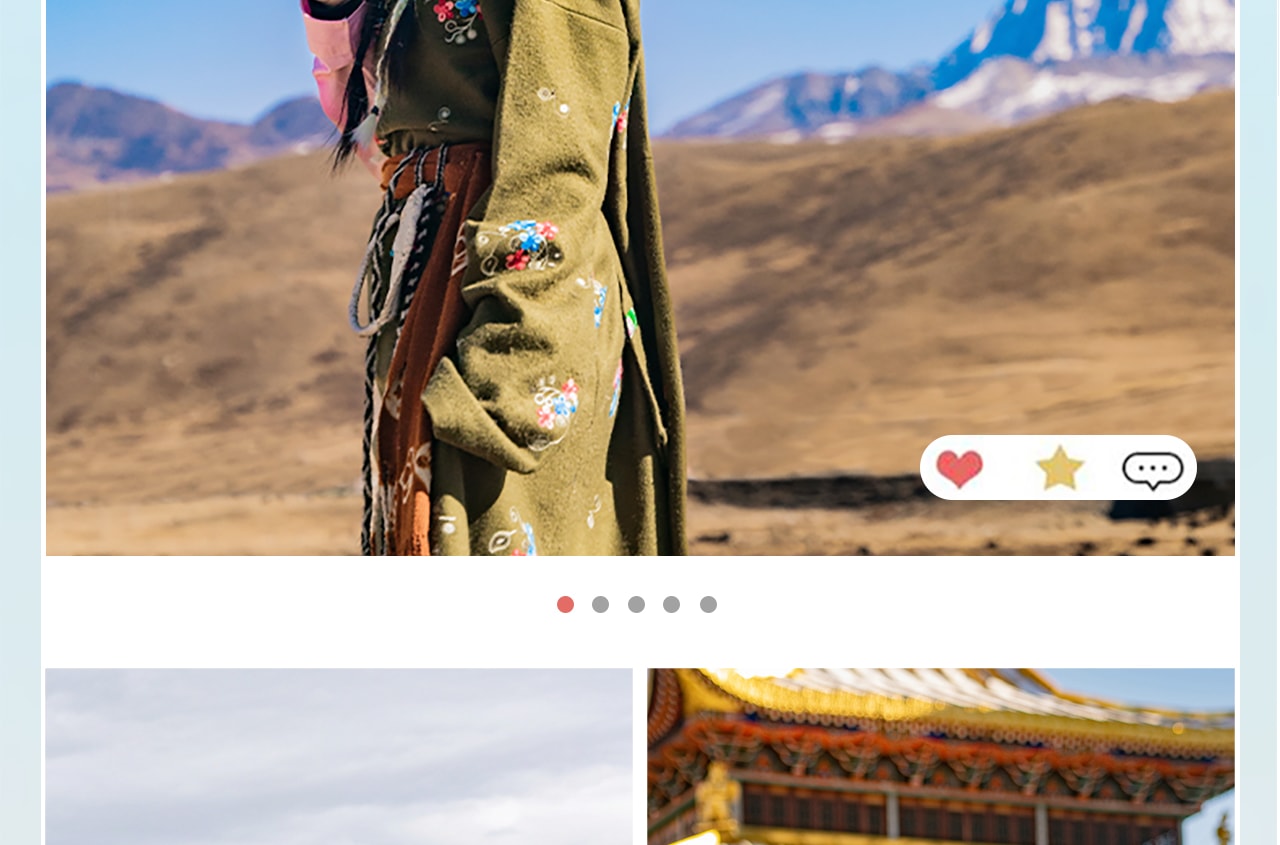Jump to the last carousel dot
1280x845 pixels.
(708, 604)
